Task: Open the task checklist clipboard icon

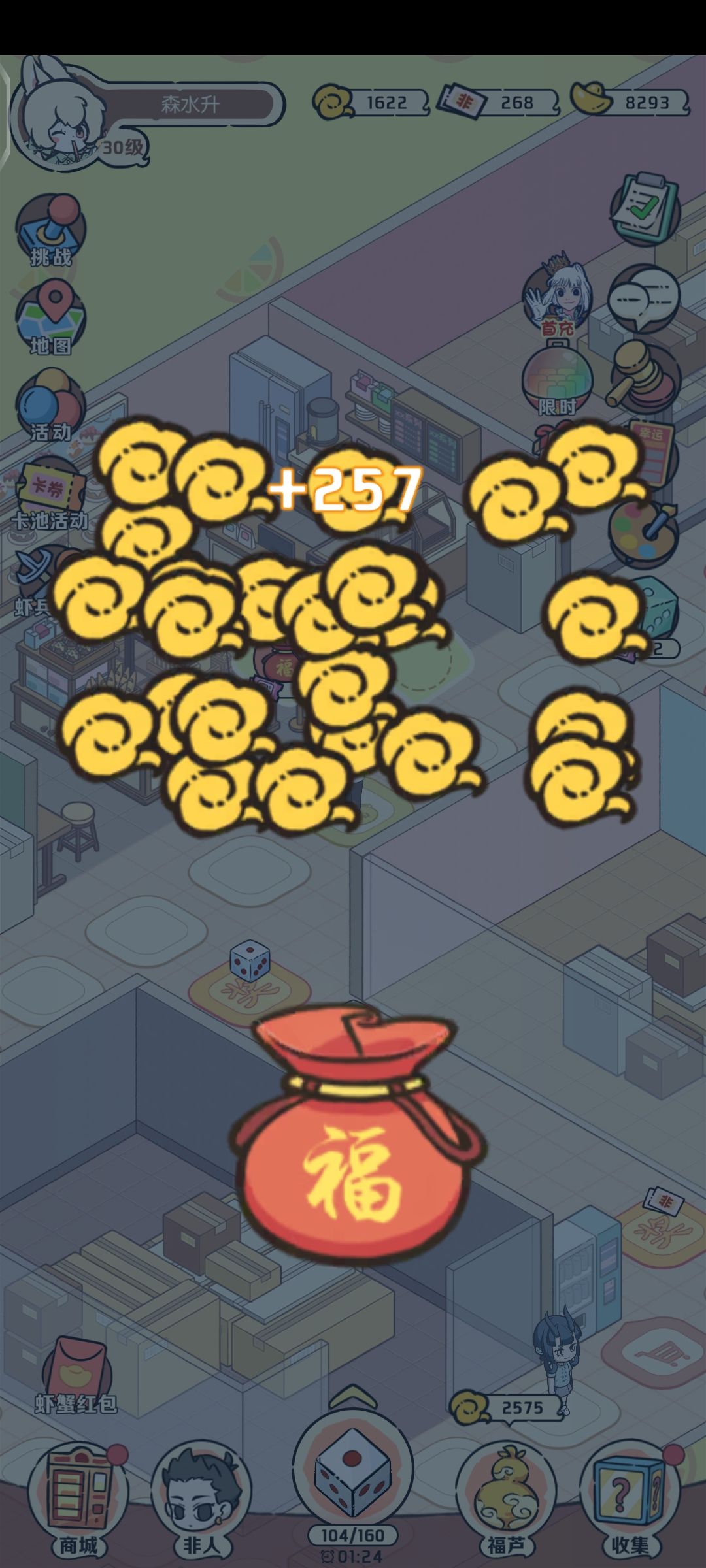Action: tap(646, 209)
